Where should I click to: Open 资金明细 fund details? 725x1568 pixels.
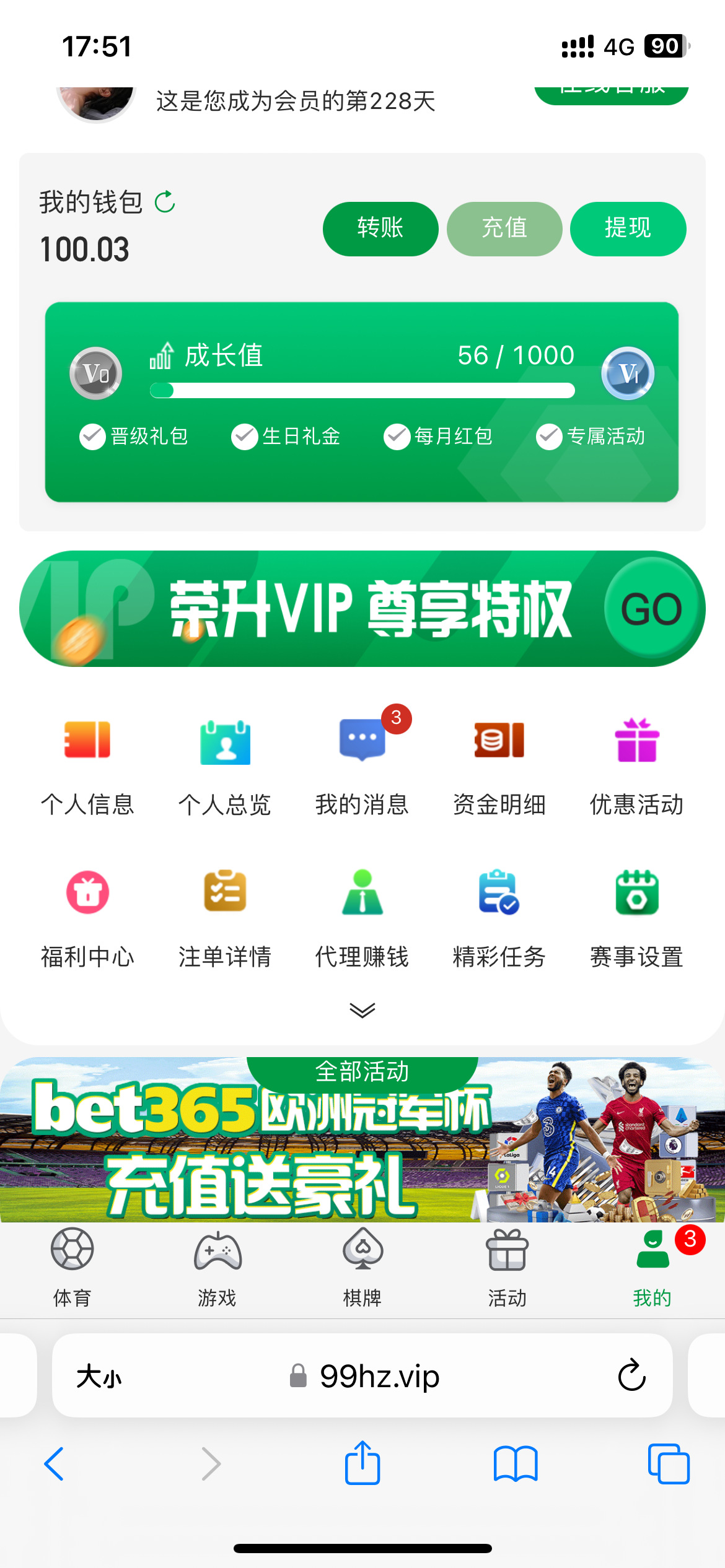click(x=499, y=767)
